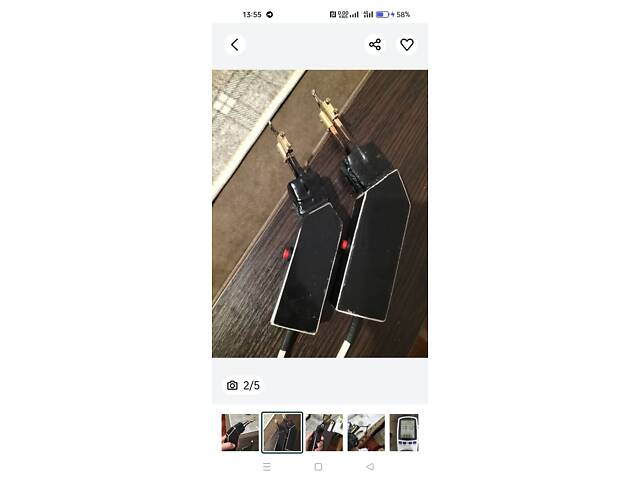Share this listing
The height and width of the screenshot is (480, 640).
pyautogui.click(x=375, y=45)
